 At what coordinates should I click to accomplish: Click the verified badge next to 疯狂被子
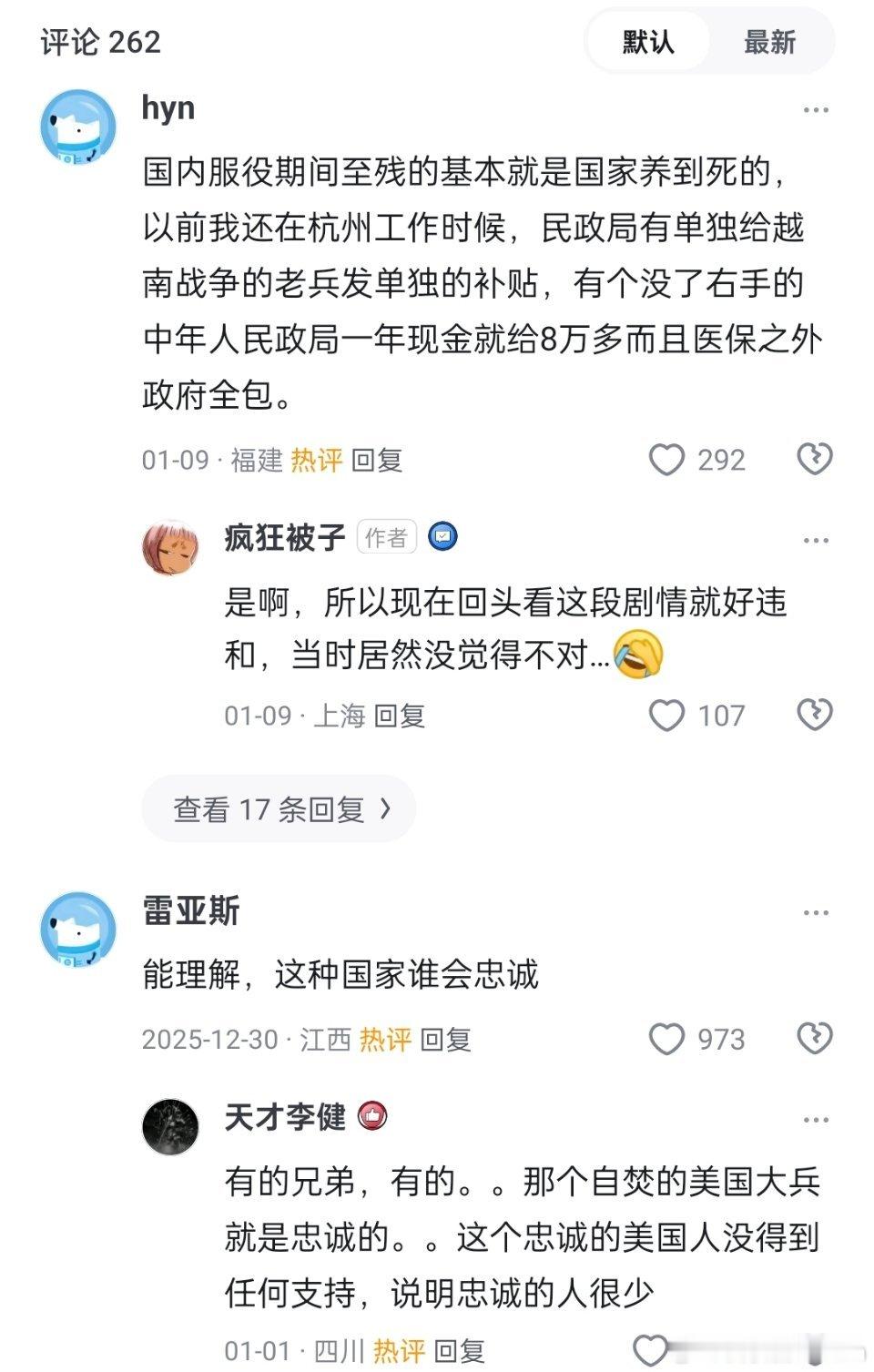tap(442, 537)
